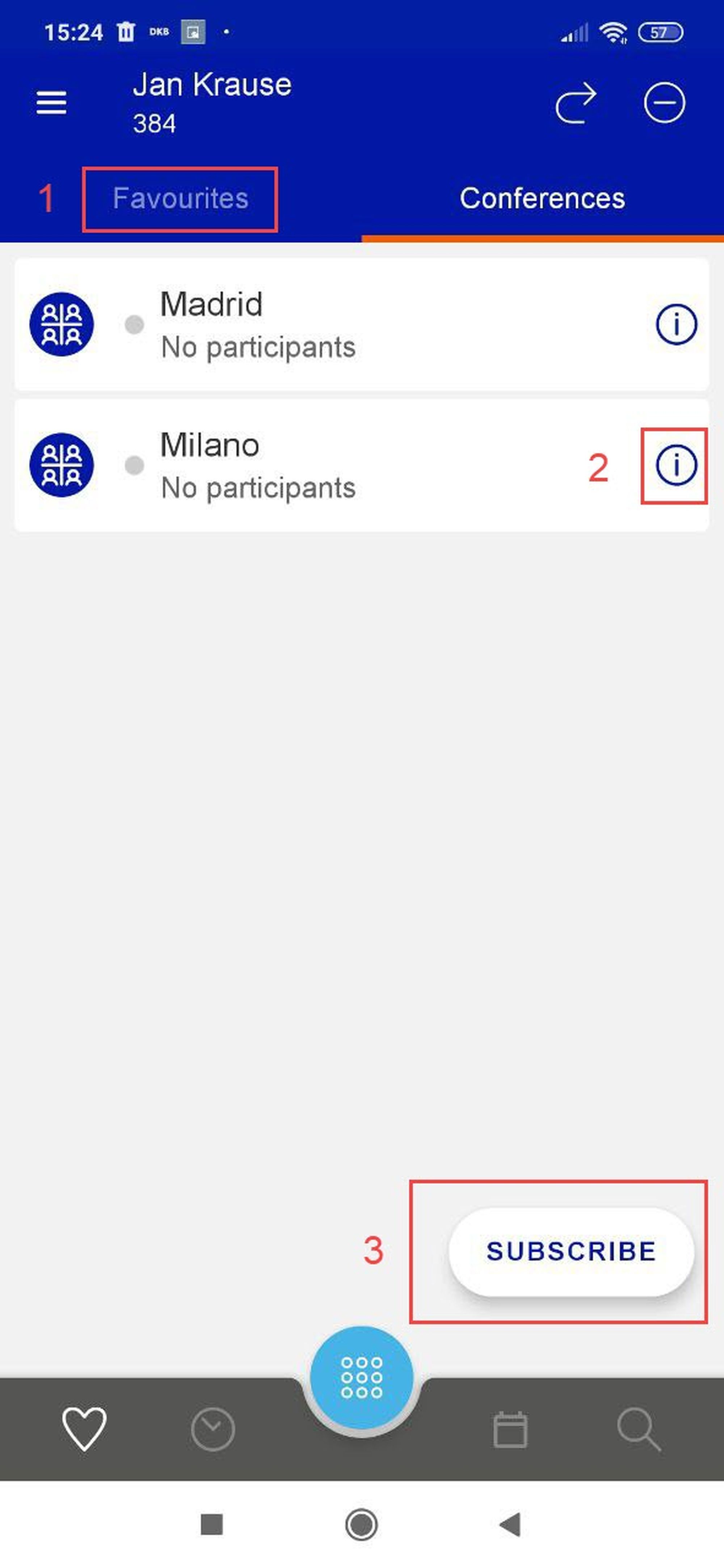Go to the system home screen
Image resolution: width=724 pixels, height=1568 pixels.
point(362,1525)
